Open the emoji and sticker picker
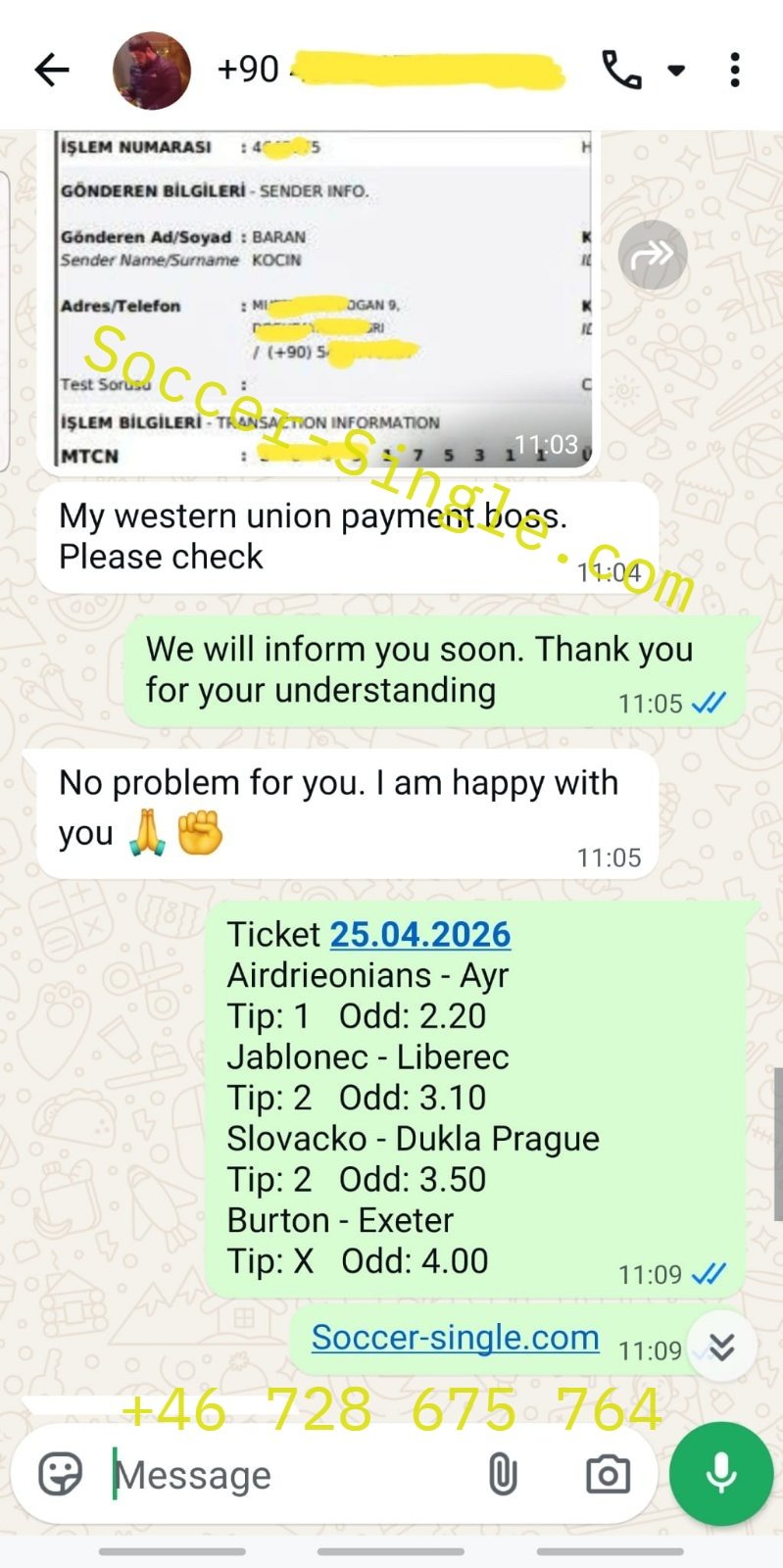Screen dimensions: 783x1568 click(x=60, y=1474)
